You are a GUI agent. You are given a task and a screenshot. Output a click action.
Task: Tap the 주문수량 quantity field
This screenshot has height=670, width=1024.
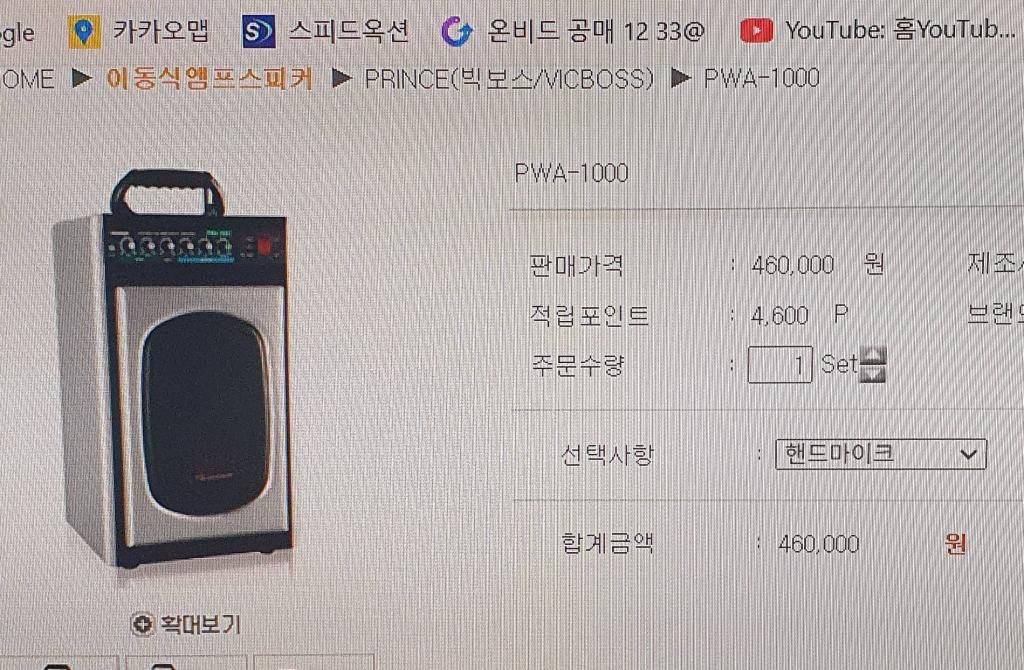click(780, 365)
